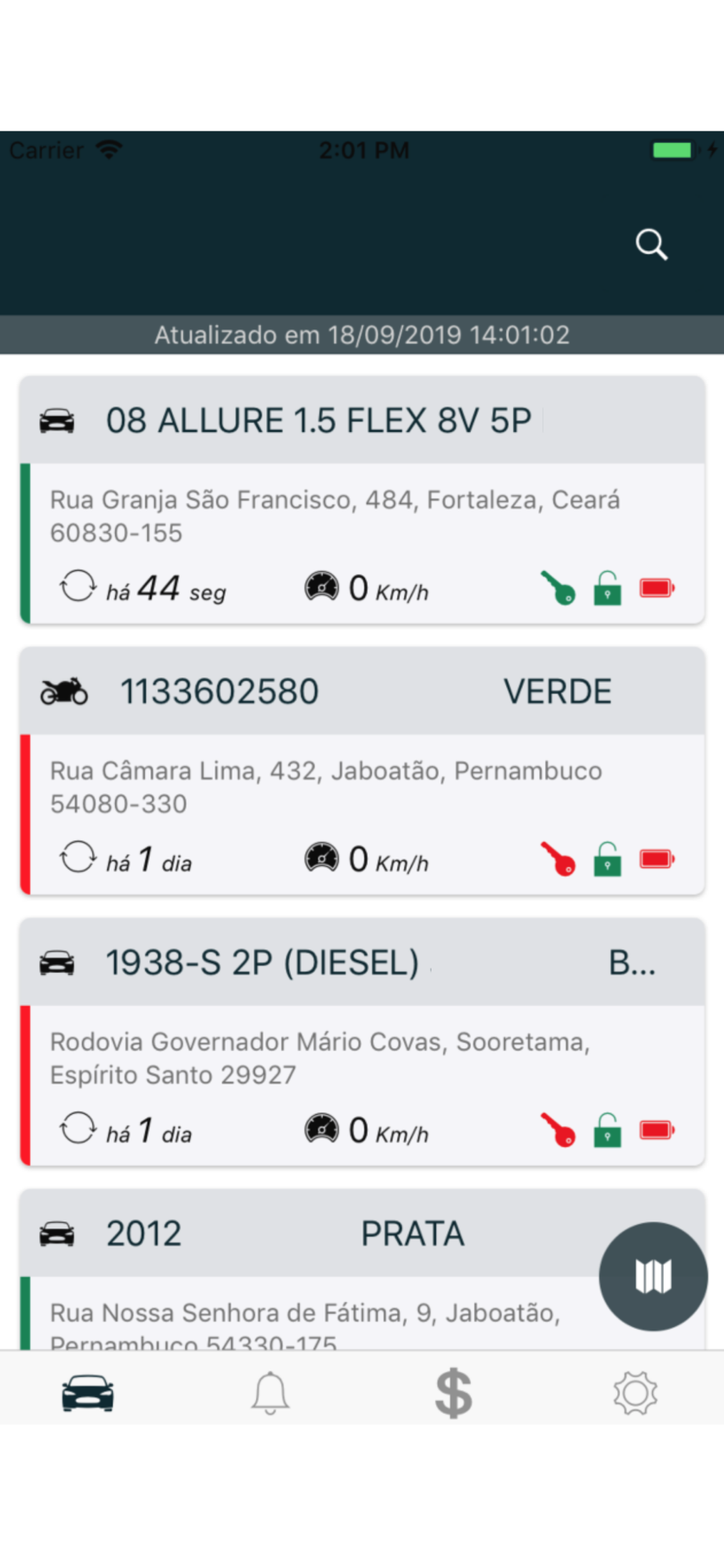Open the settings gear tab
The height and width of the screenshot is (1568, 724).
[x=635, y=1393]
